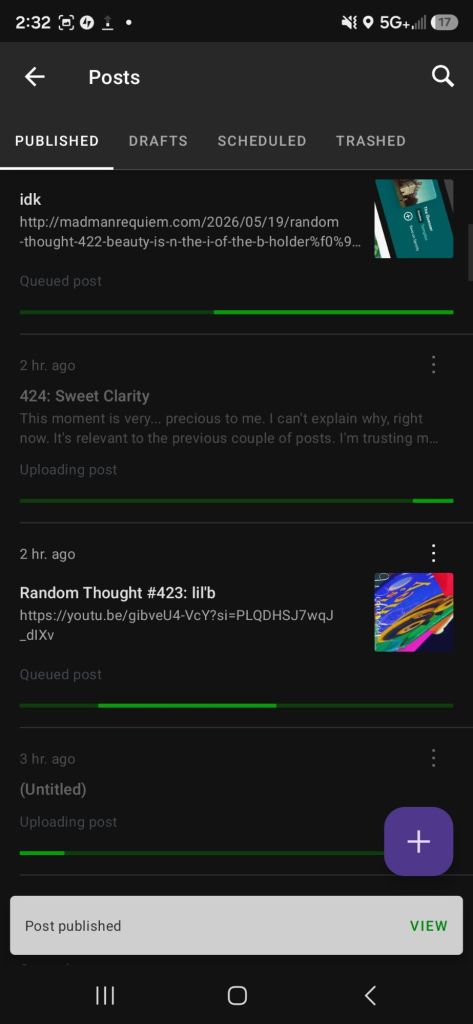Select the Published tab
The image size is (473, 1024).
click(x=57, y=141)
